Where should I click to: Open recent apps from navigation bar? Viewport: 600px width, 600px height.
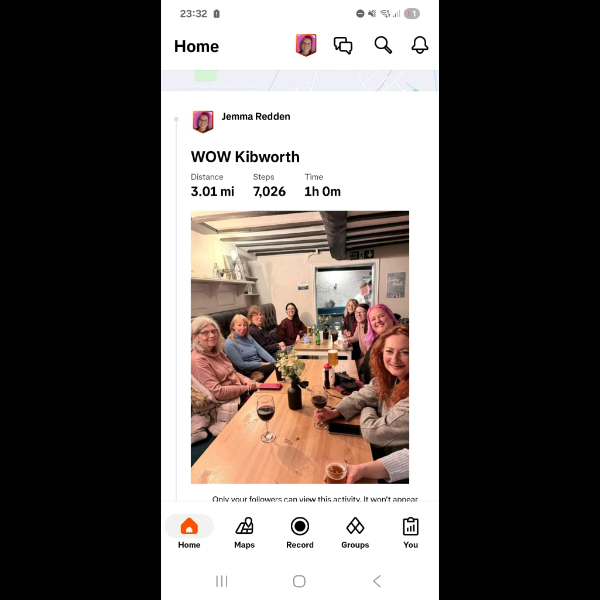222,581
